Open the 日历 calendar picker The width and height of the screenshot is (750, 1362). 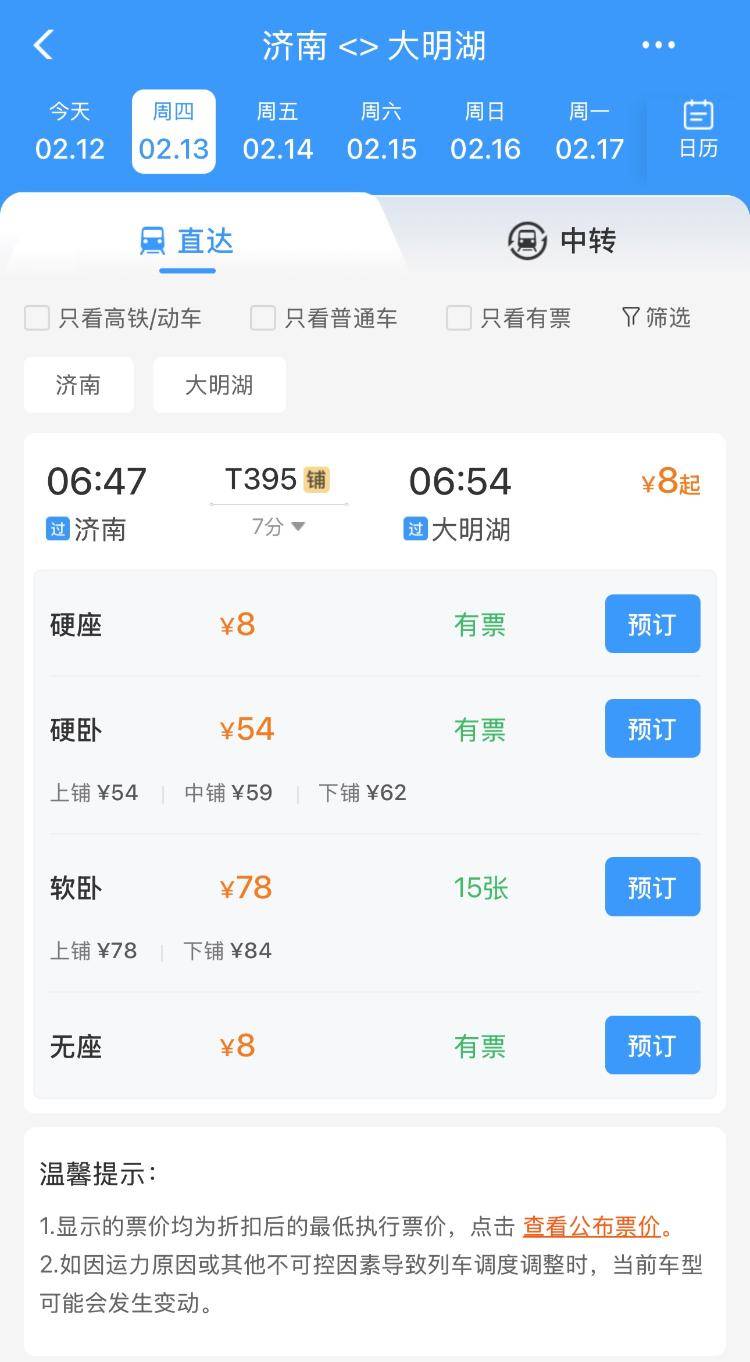click(x=698, y=130)
